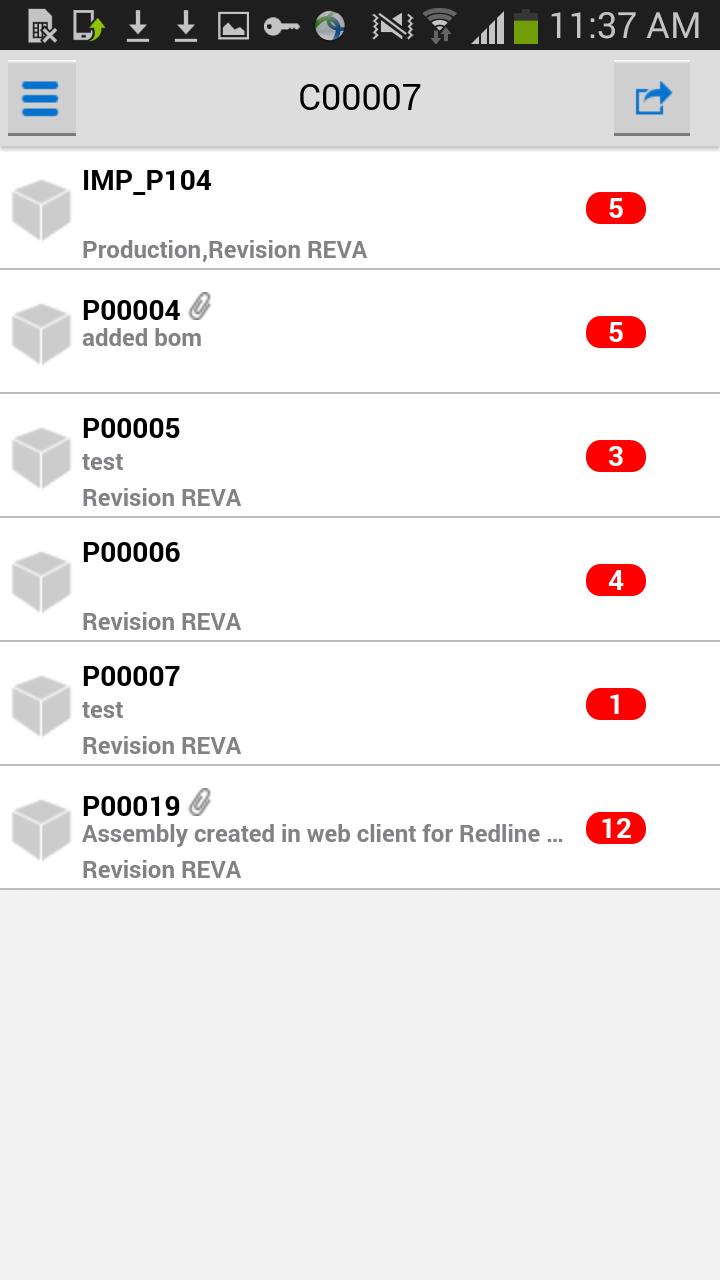Tap the cube icon next to P00005
The height and width of the screenshot is (1280, 720).
point(41,457)
